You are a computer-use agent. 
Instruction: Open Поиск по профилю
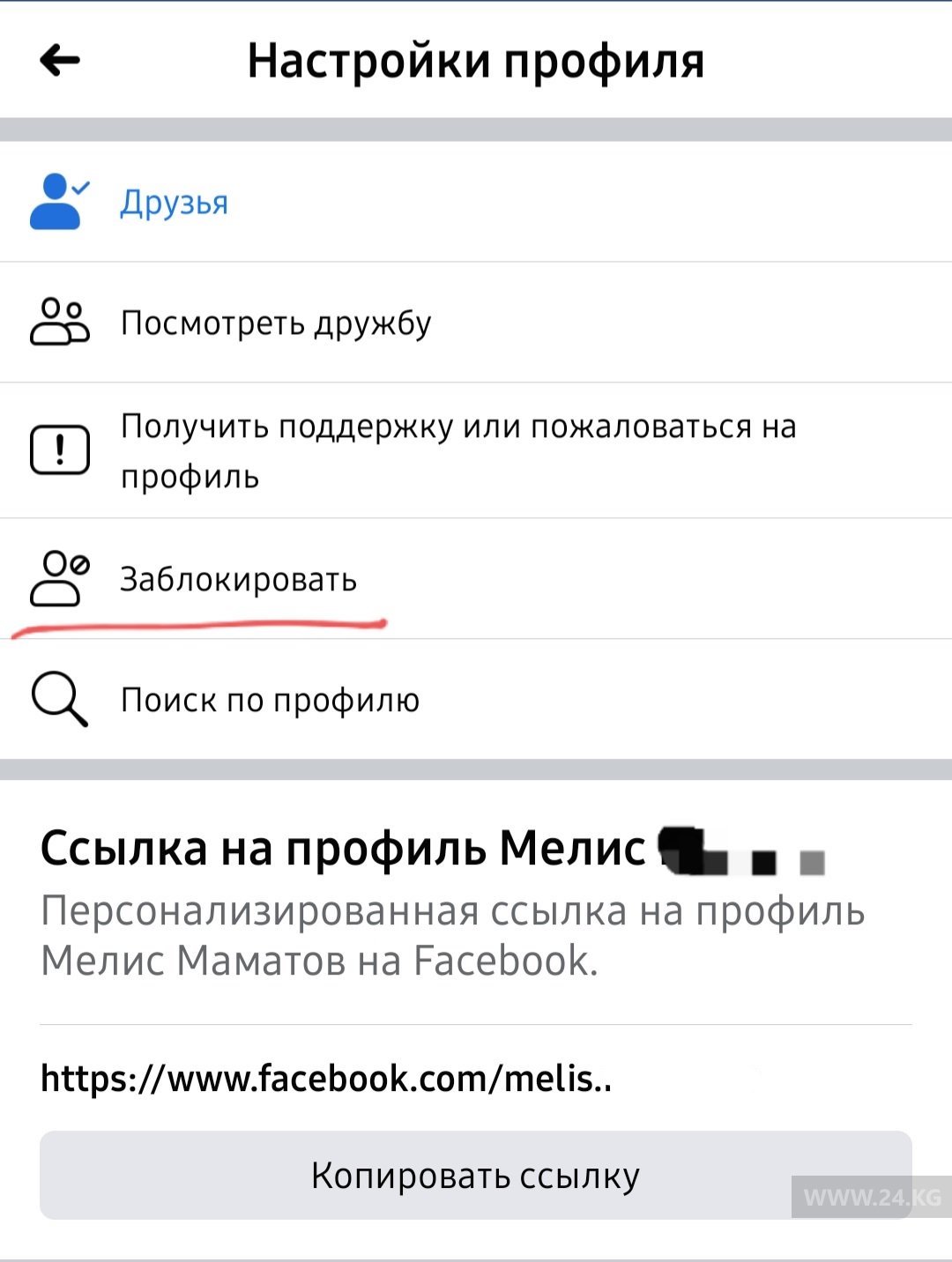point(270,701)
